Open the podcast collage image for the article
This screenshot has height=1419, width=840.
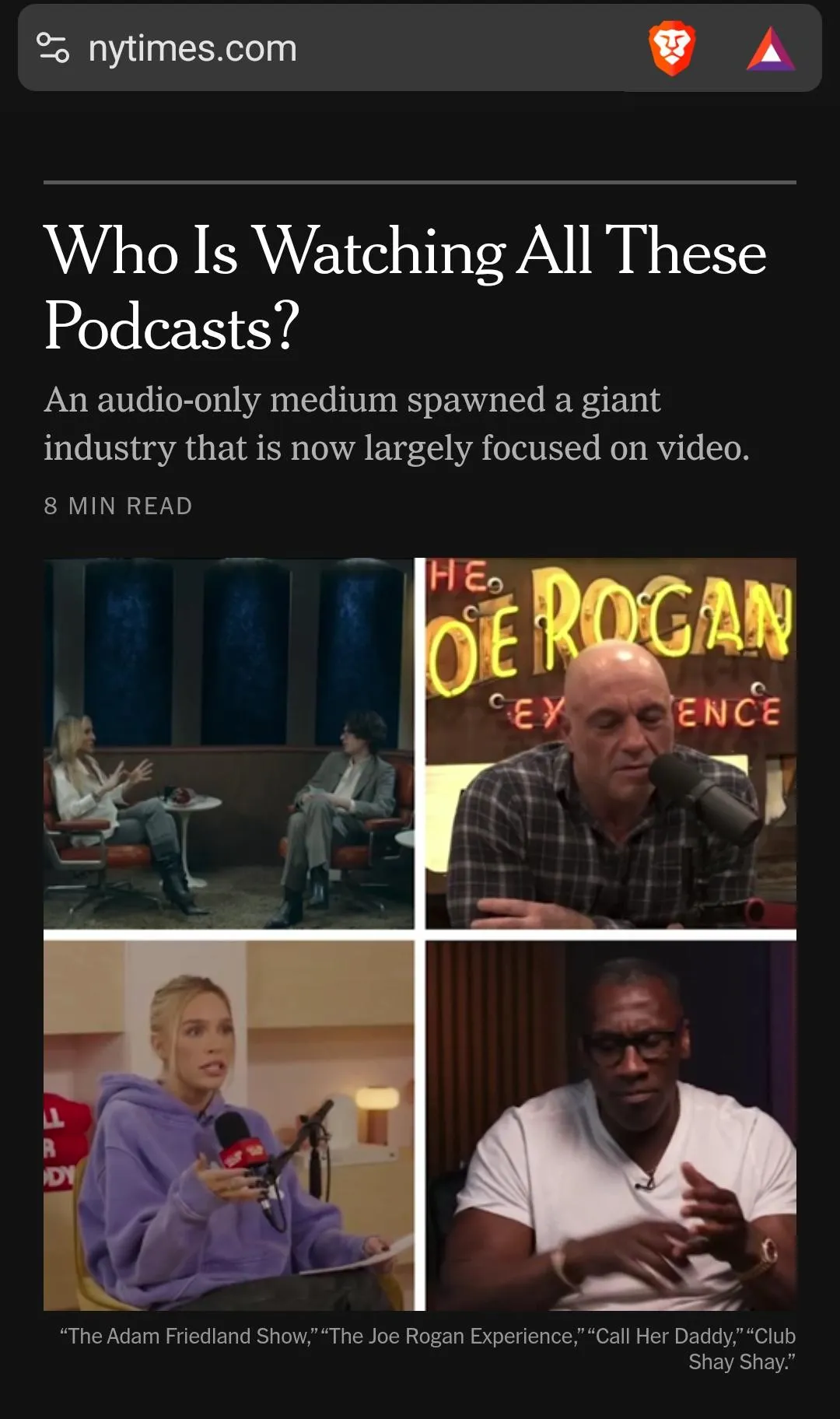(x=420, y=934)
